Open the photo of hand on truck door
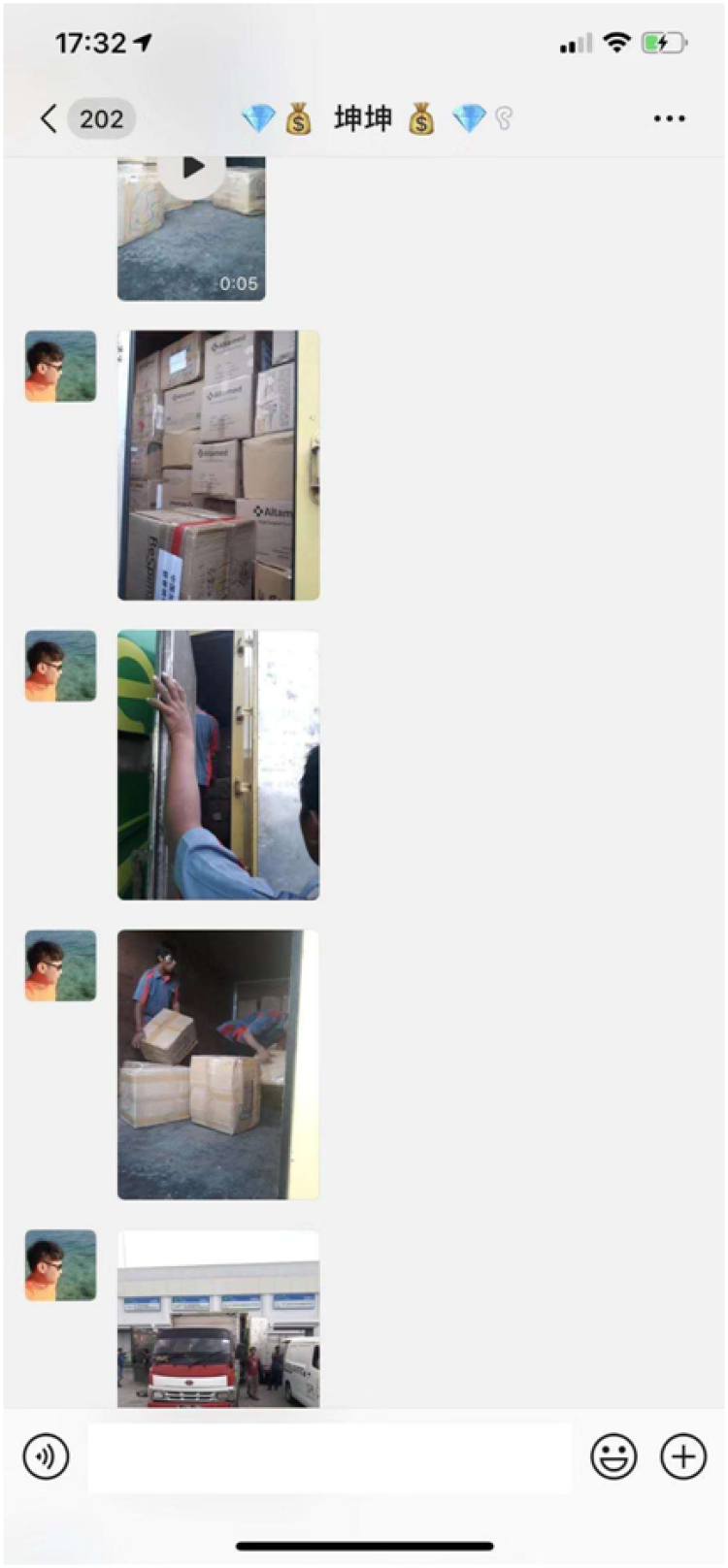728x1568 pixels. click(218, 765)
